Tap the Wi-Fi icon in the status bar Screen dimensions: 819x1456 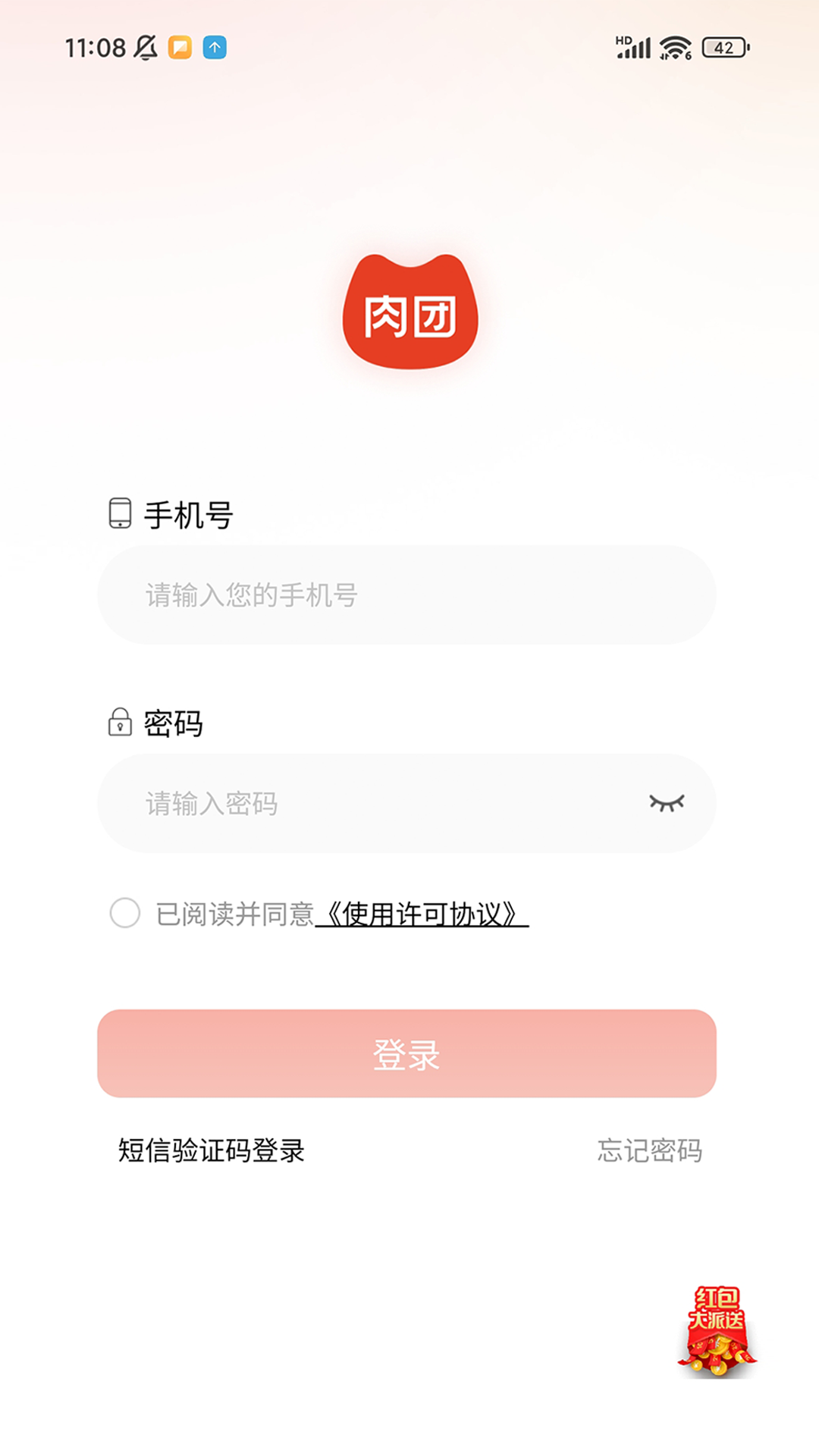pos(674,45)
